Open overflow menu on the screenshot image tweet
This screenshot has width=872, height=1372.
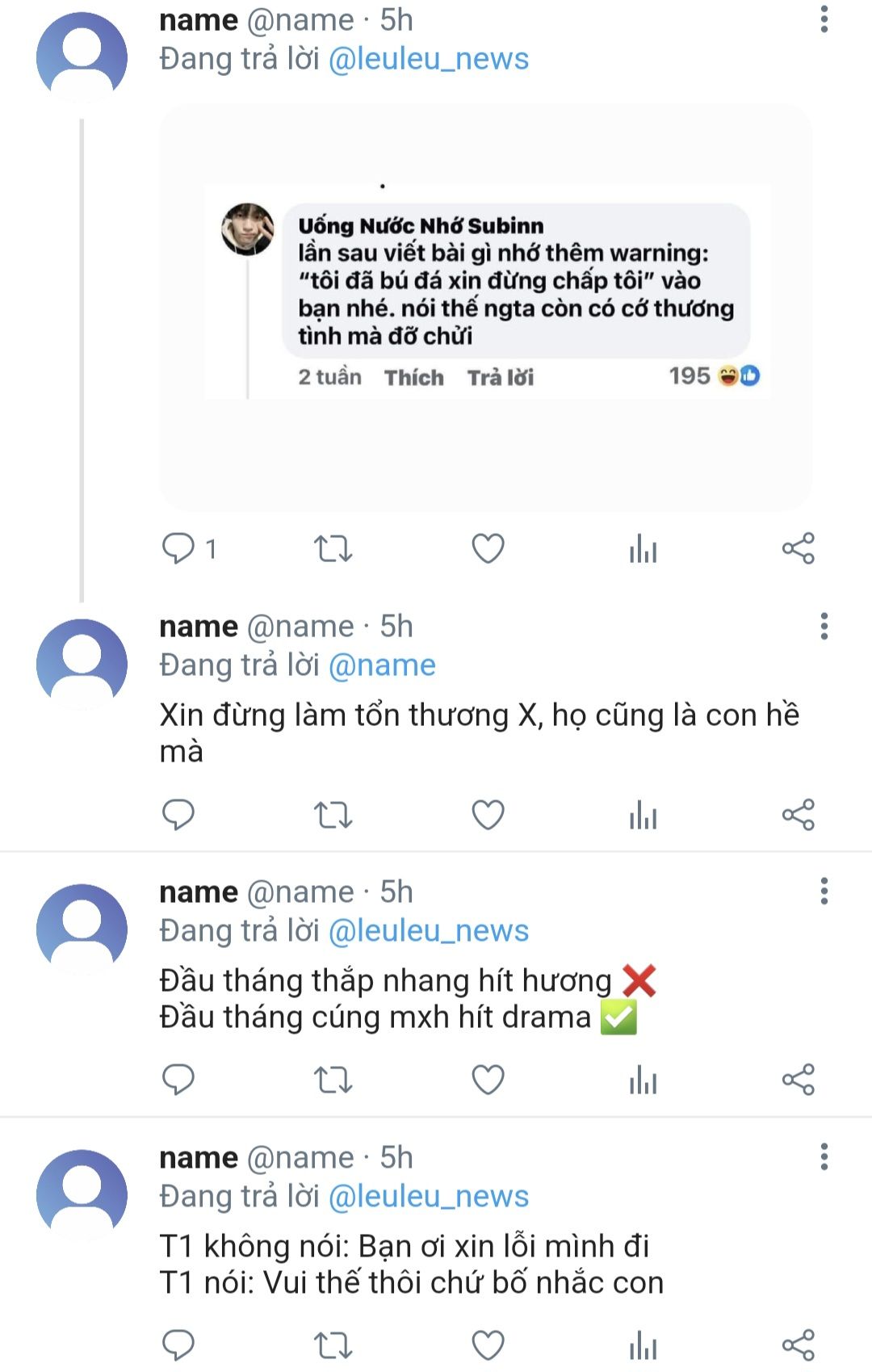824,19
